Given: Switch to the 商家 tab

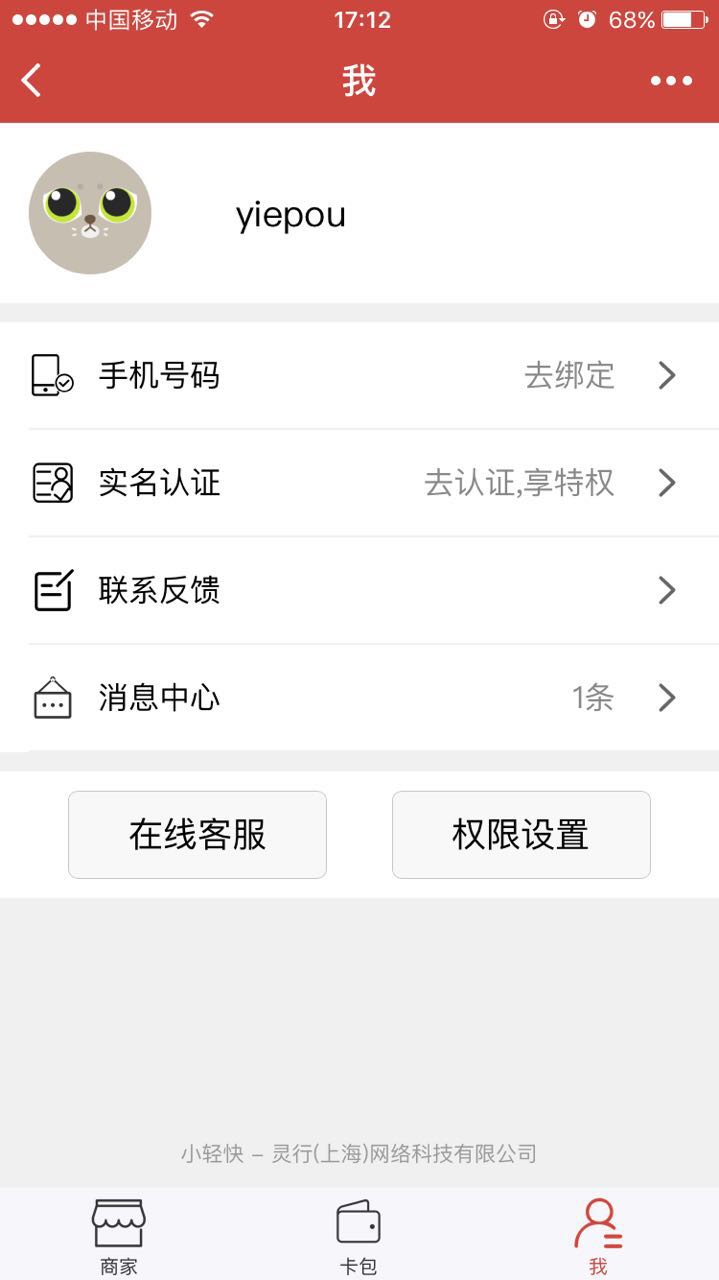Looking at the screenshot, I should 119,1236.
